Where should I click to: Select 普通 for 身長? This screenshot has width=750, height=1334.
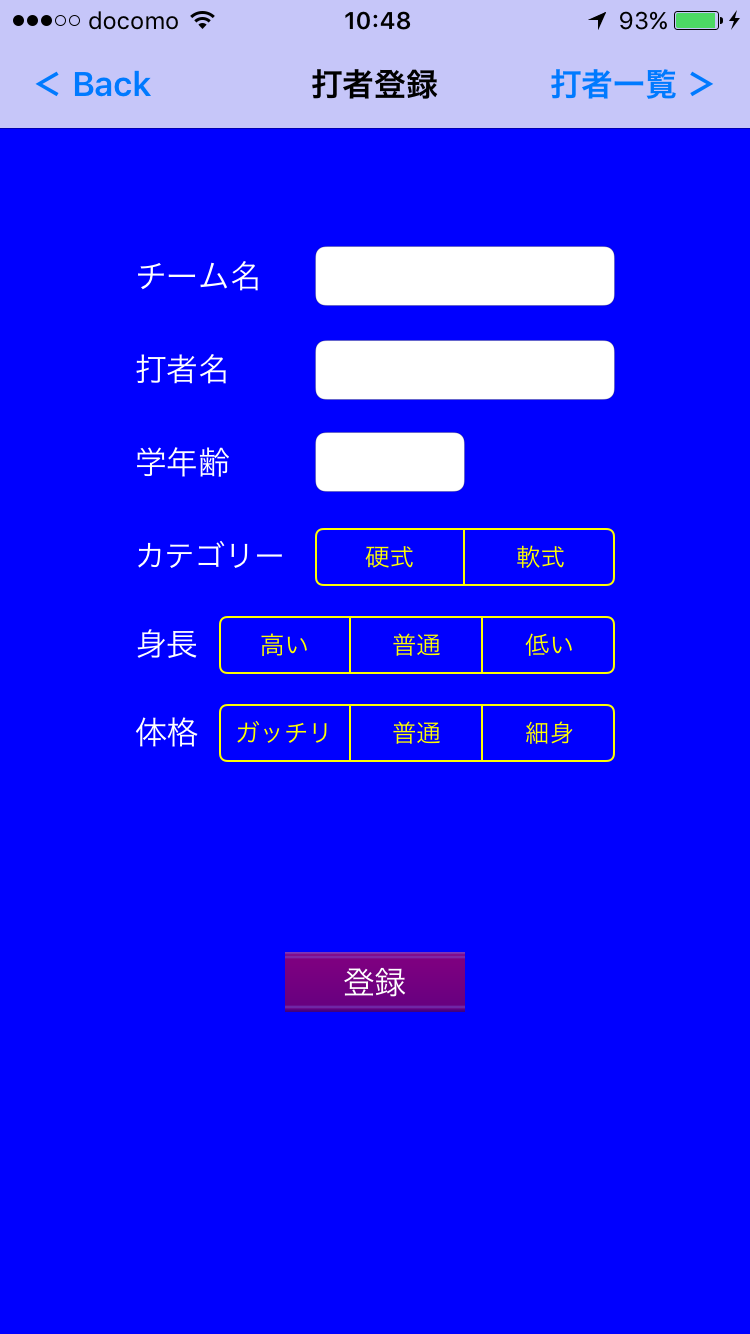click(x=417, y=645)
